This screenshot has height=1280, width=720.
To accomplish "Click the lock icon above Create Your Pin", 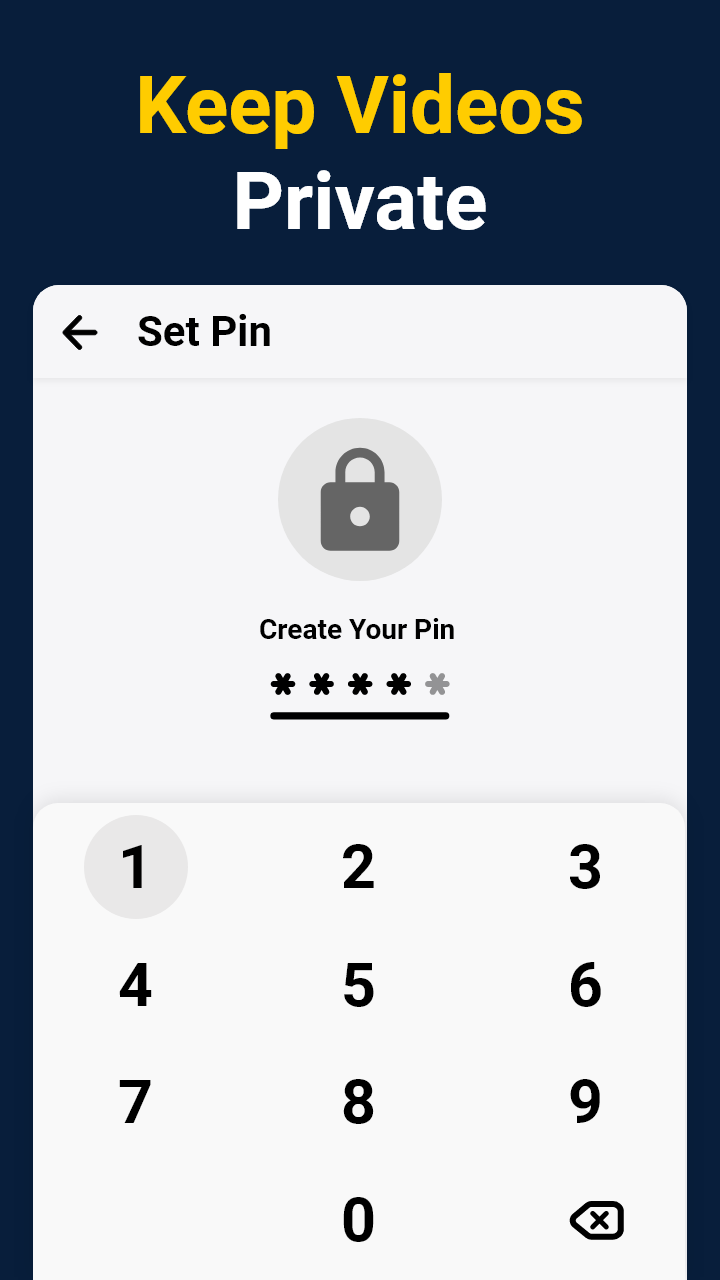I will pos(360,500).
